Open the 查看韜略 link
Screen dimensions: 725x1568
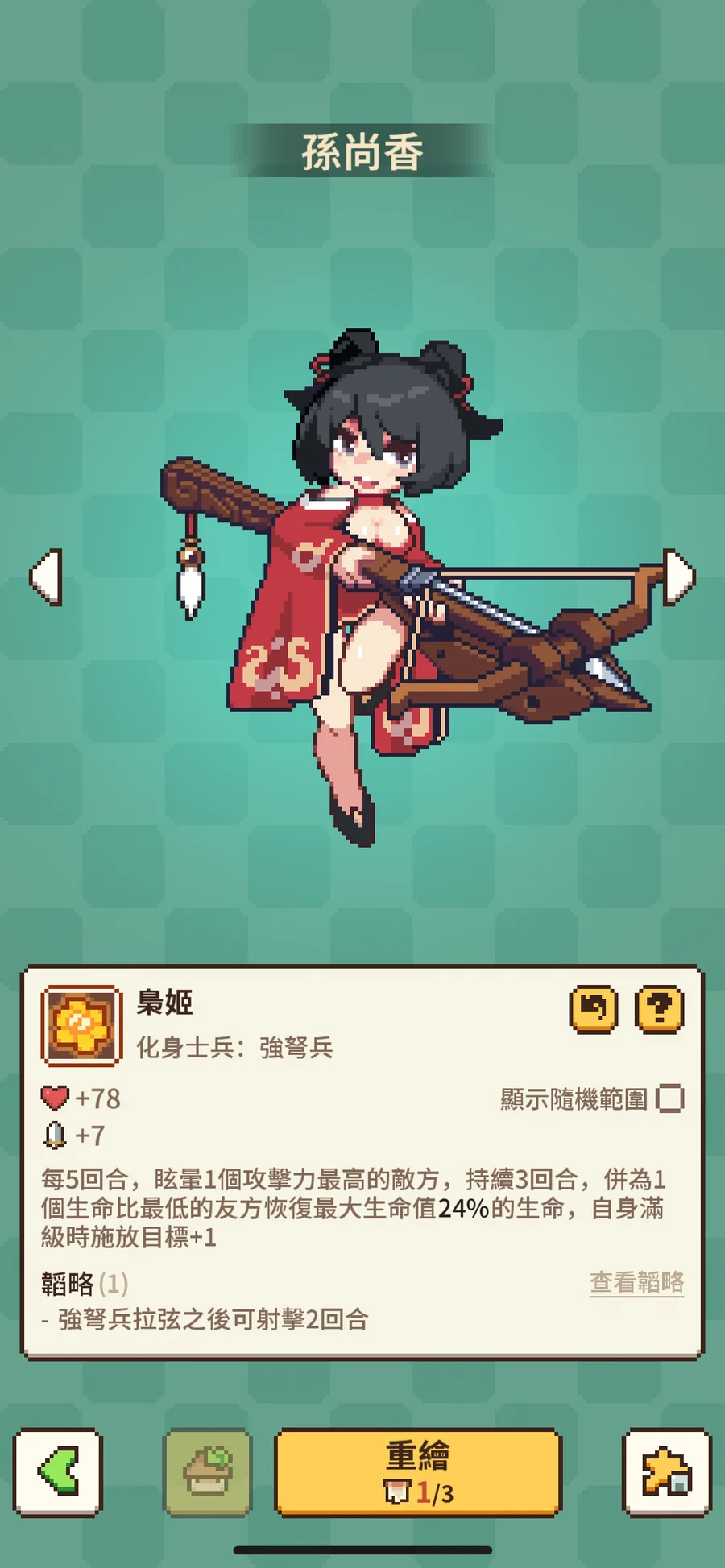click(636, 1282)
